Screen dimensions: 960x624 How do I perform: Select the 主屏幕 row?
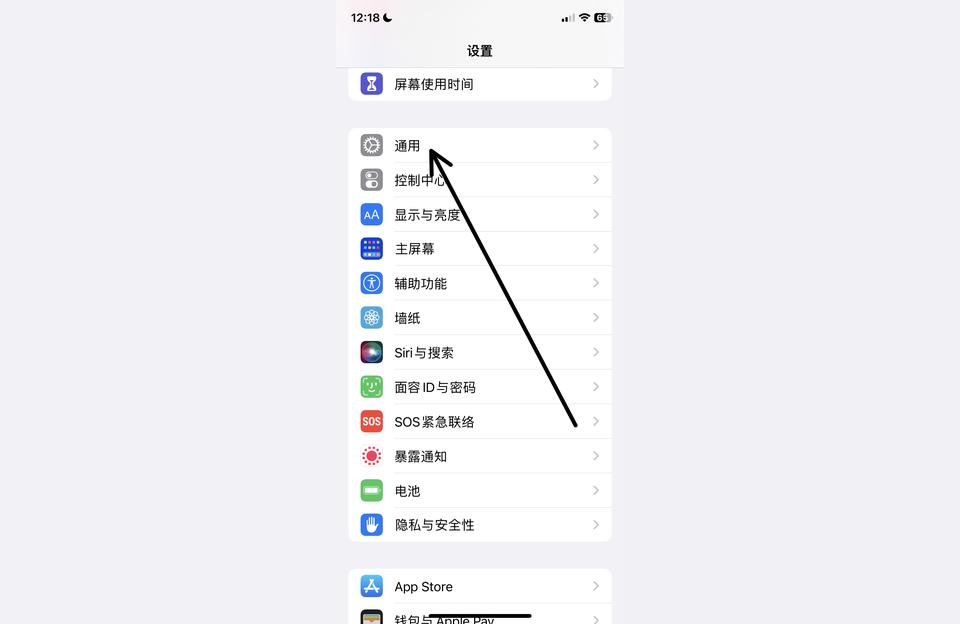point(478,249)
